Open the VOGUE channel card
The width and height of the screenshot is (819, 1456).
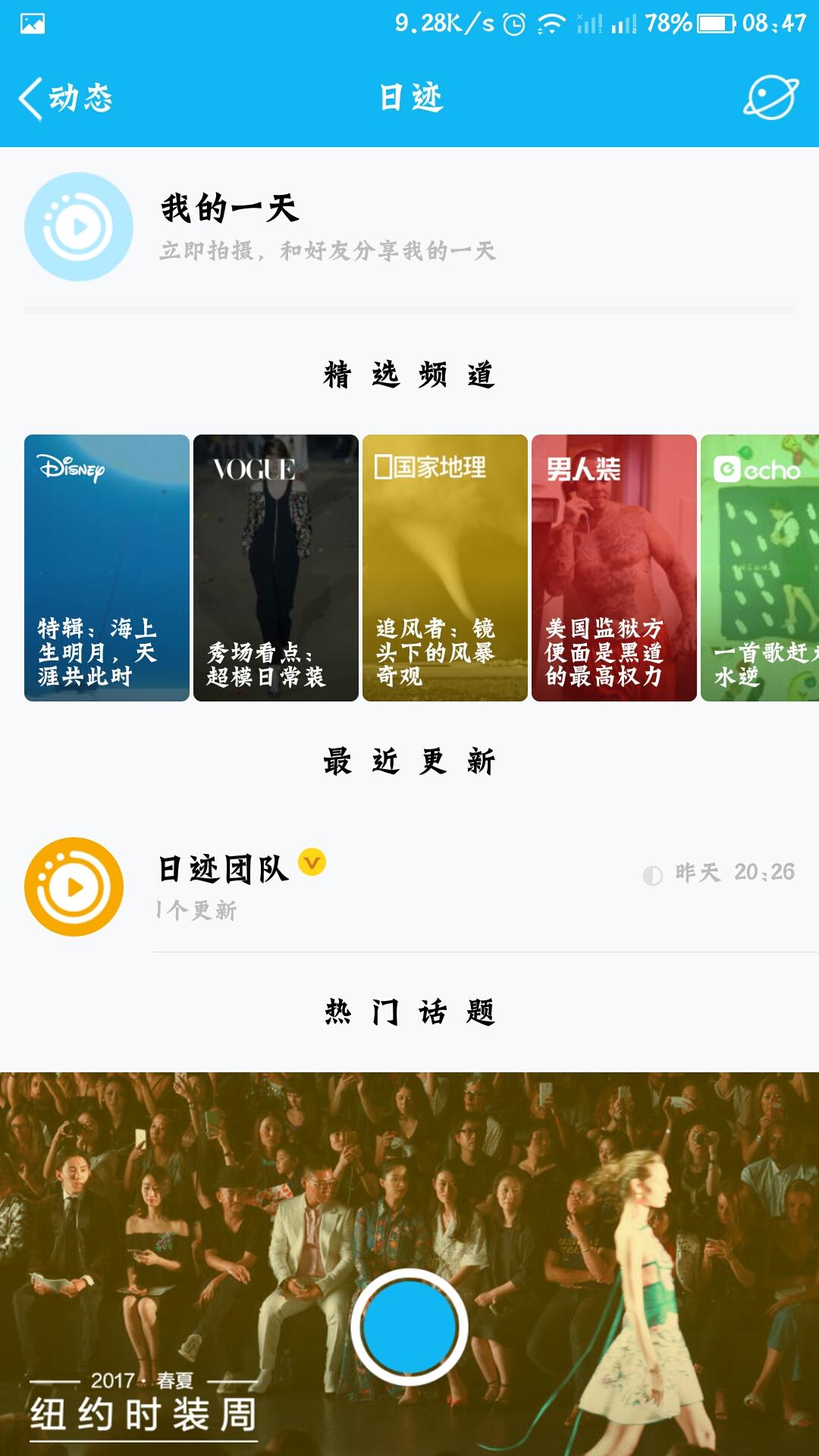(x=276, y=568)
